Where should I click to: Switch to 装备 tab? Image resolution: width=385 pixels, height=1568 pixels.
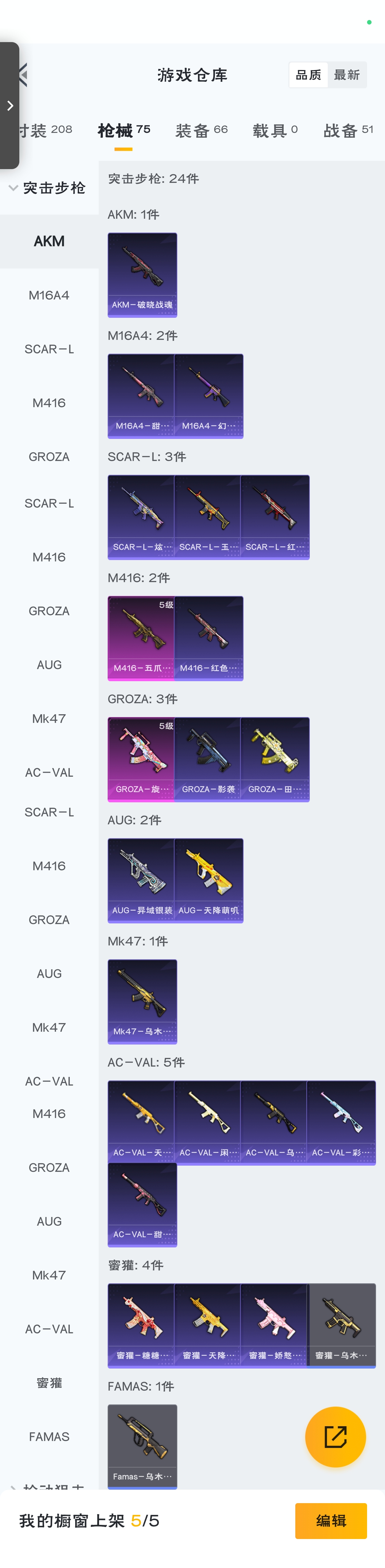coord(201,130)
